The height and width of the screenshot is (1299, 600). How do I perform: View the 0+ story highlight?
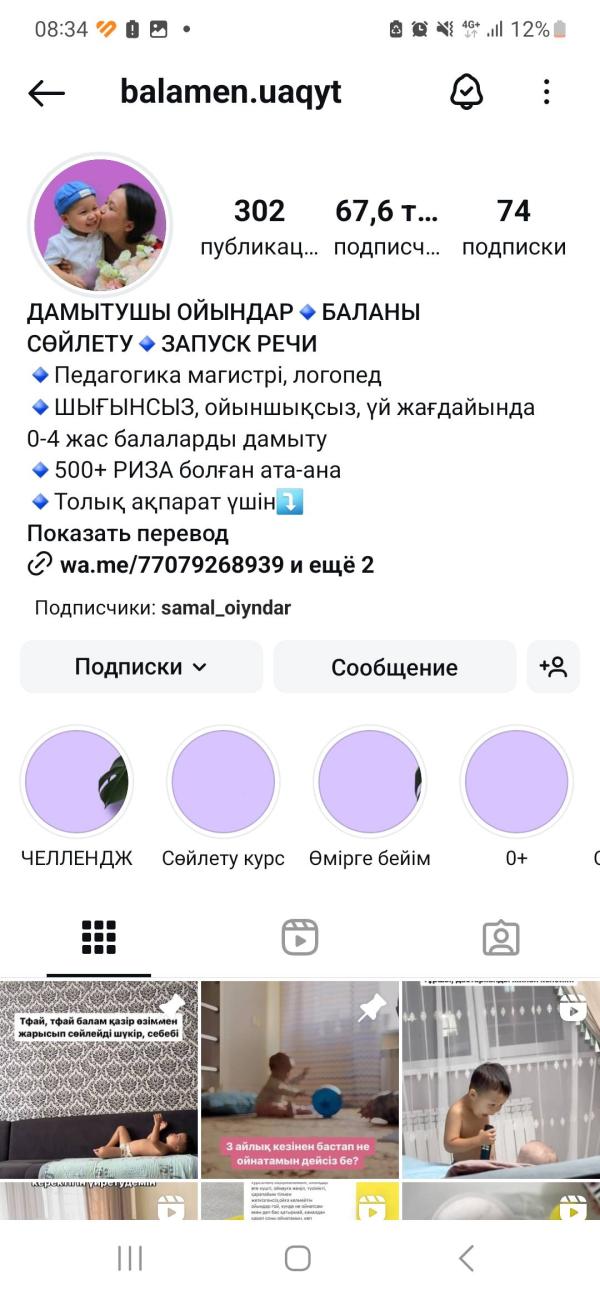(516, 782)
